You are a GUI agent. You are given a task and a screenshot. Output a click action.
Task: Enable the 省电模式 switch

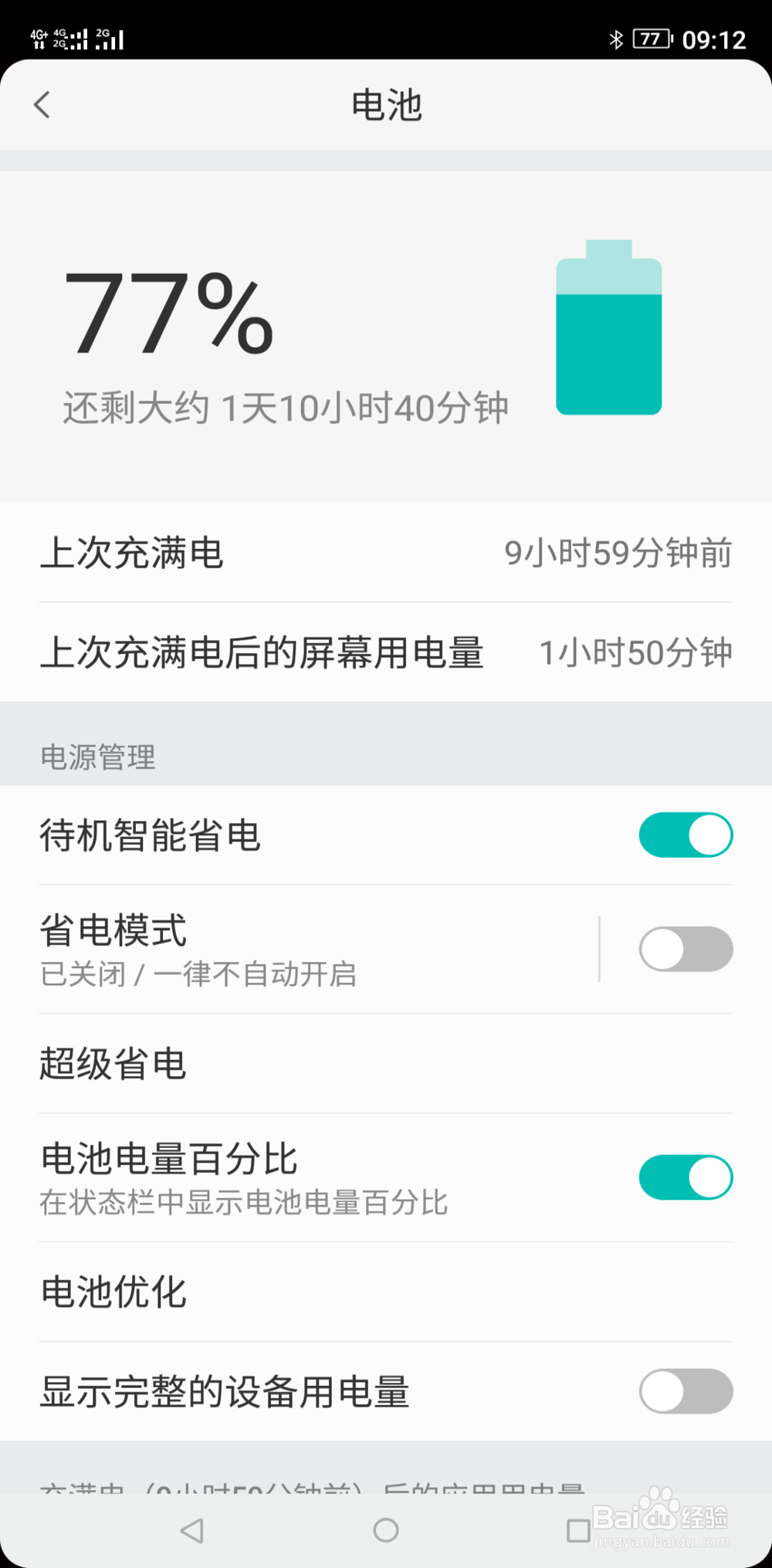[686, 949]
